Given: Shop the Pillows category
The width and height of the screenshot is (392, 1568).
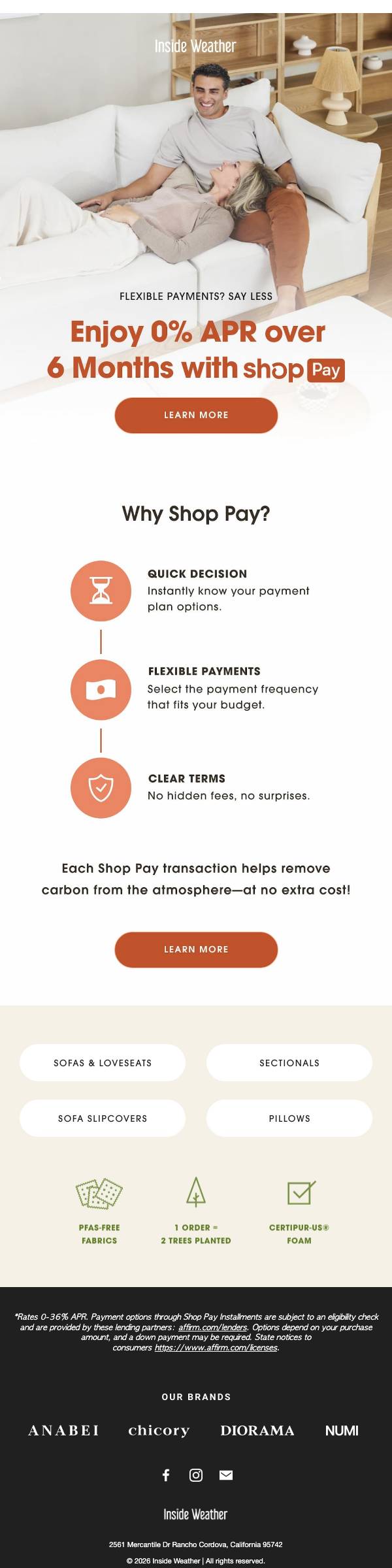Looking at the screenshot, I should pos(289,1119).
